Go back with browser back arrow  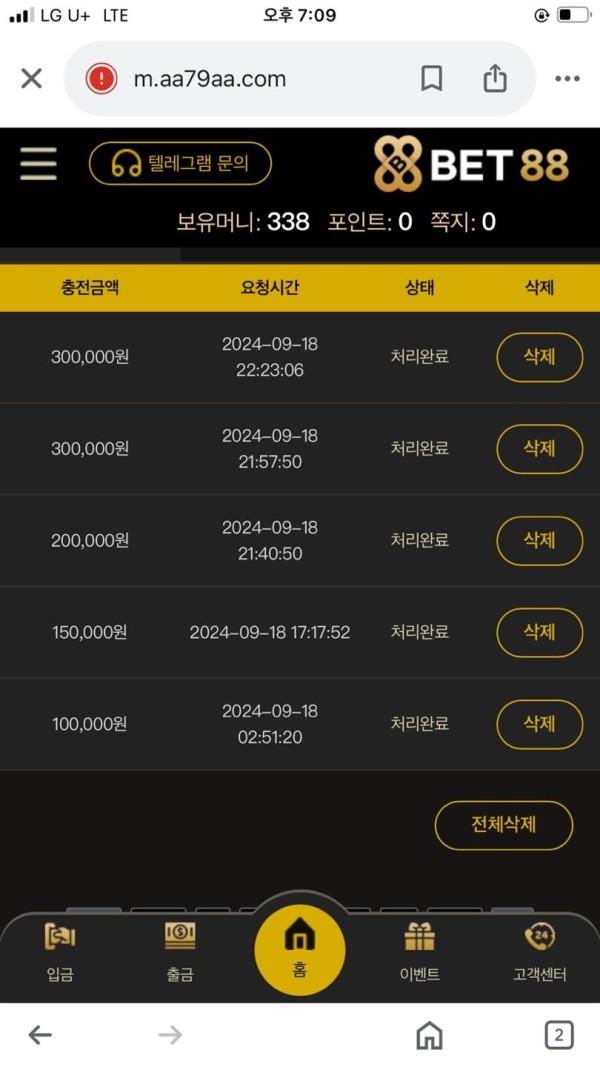point(40,1035)
